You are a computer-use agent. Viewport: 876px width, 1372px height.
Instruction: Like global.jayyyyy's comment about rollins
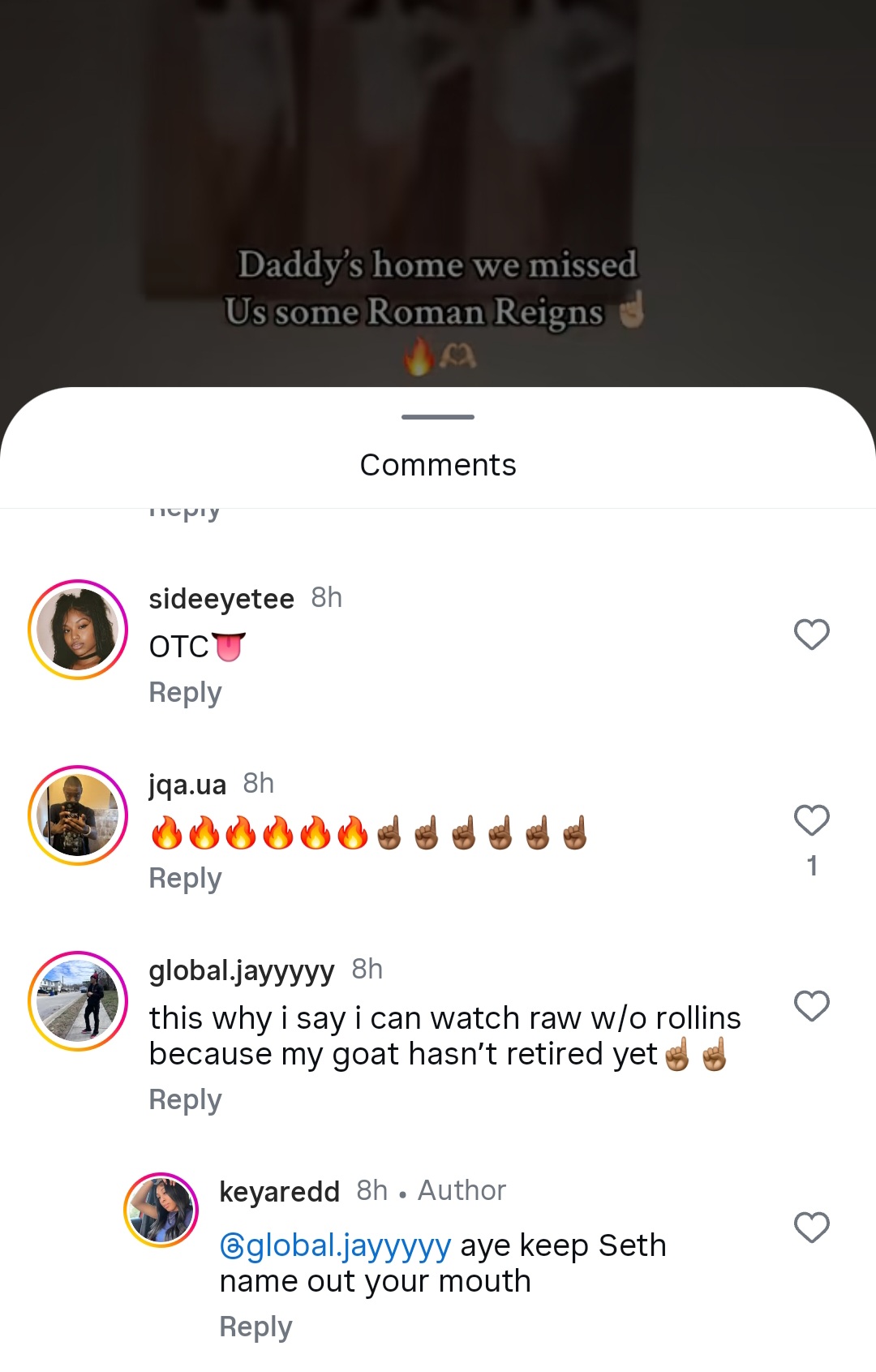pos(811,1006)
